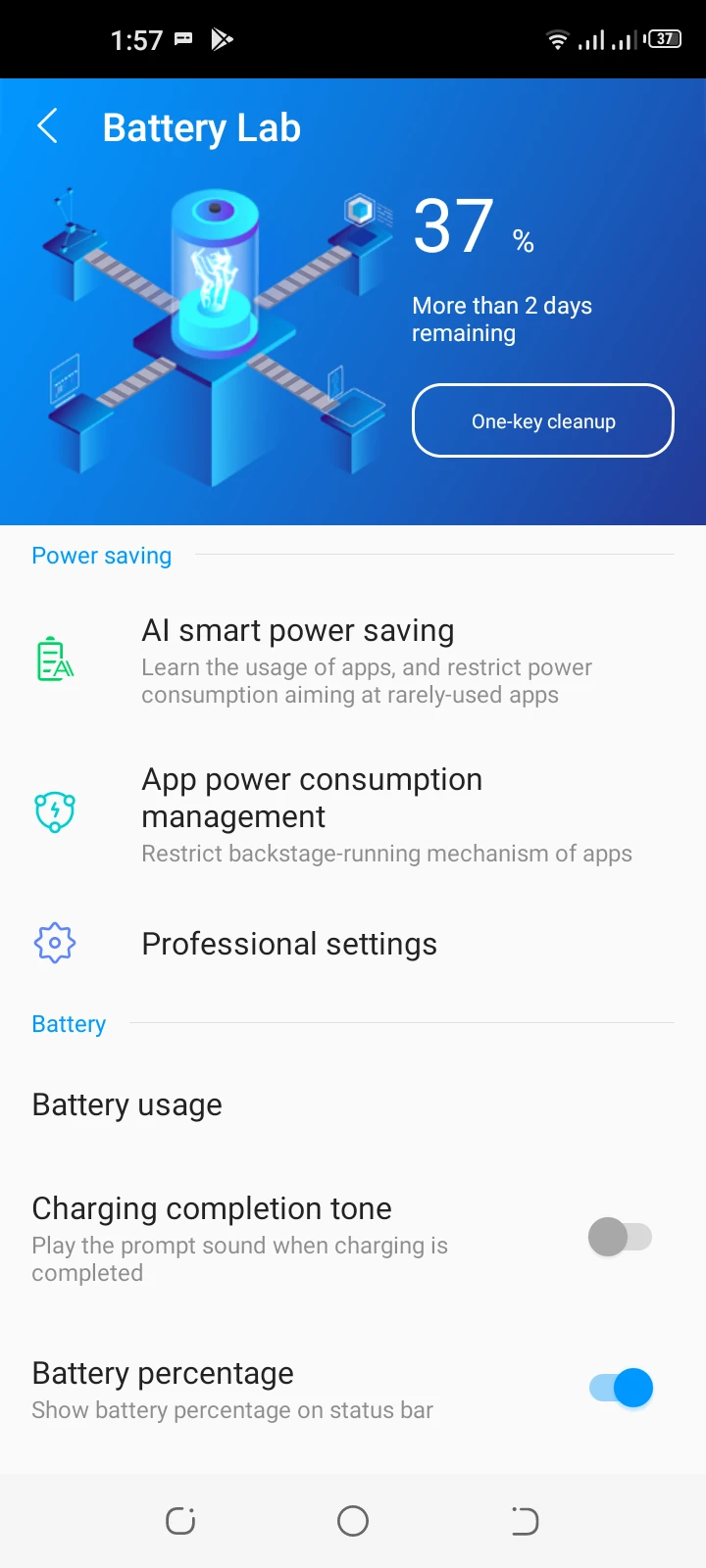This screenshot has height=1568, width=706.
Task: Open App power consumption management
Action: pyautogui.click(x=353, y=812)
